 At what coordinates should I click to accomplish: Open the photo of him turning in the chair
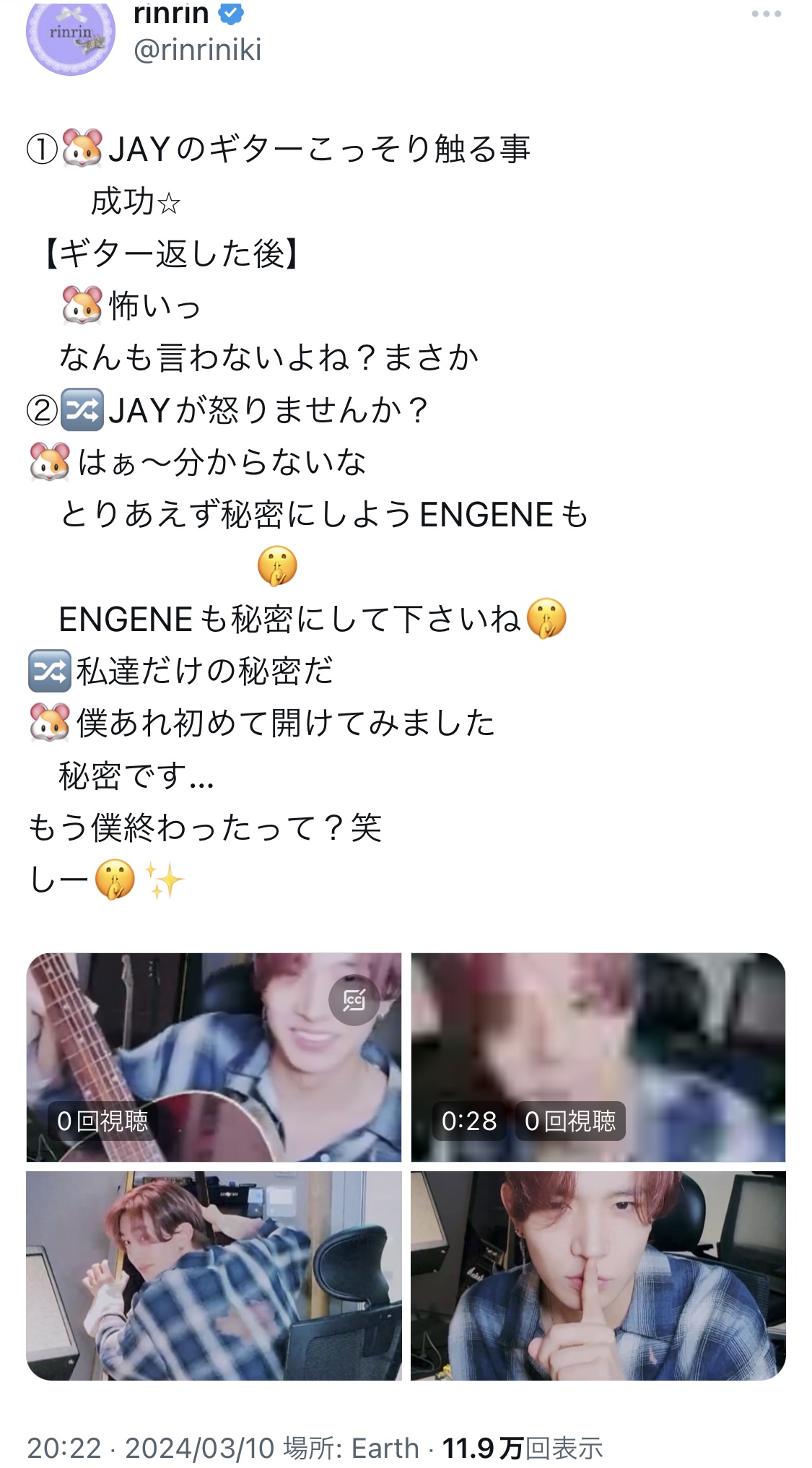pos(214,1276)
